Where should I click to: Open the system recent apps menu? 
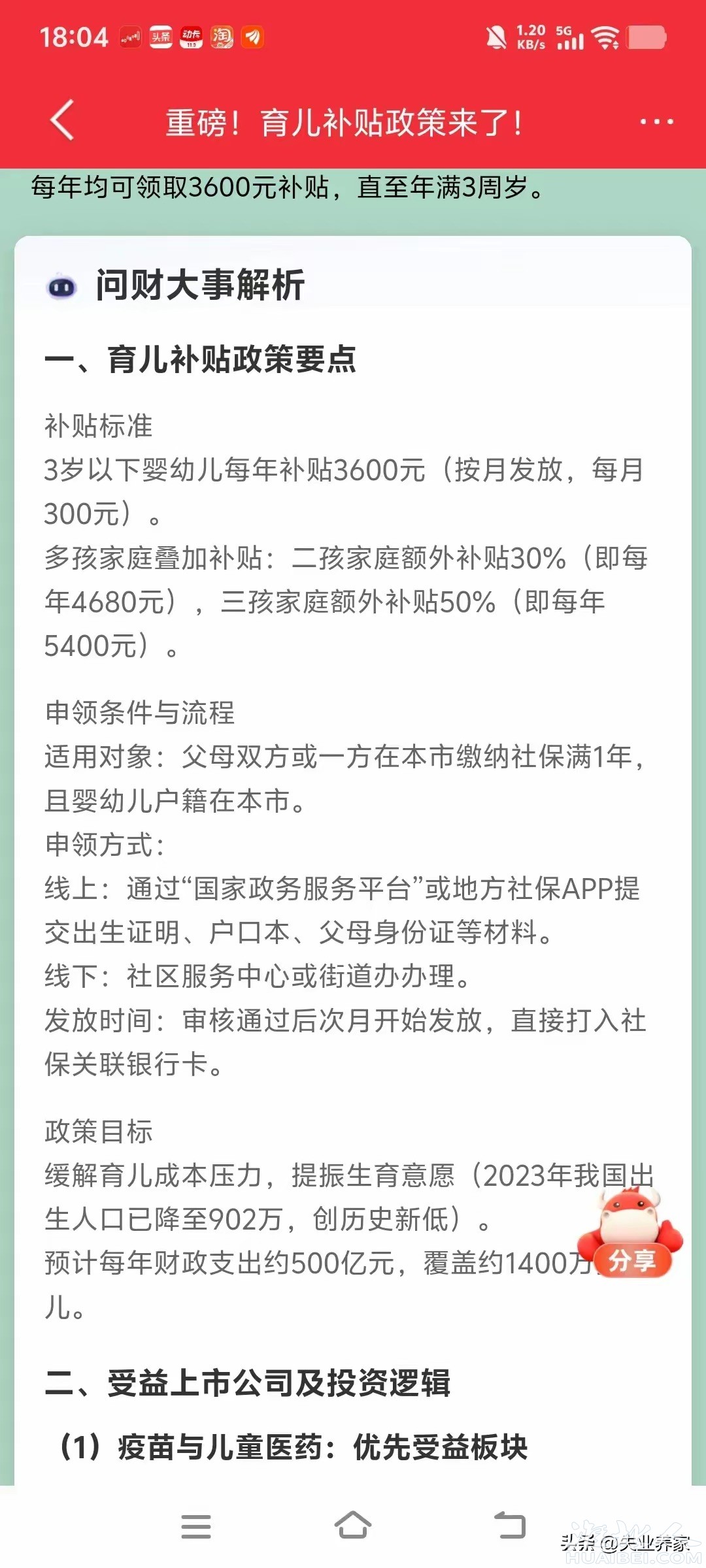pos(195,1527)
